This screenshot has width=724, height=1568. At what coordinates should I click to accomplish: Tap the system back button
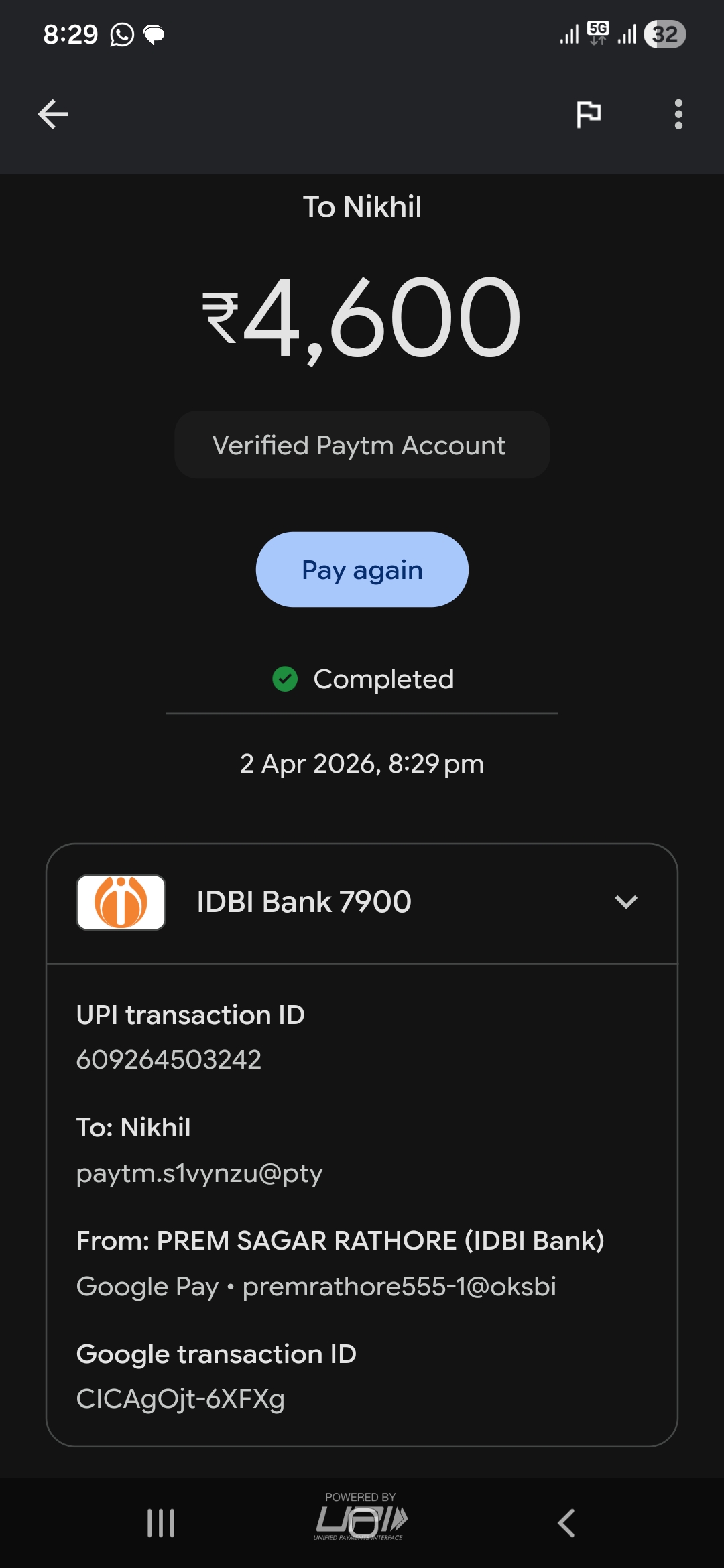click(x=566, y=1522)
